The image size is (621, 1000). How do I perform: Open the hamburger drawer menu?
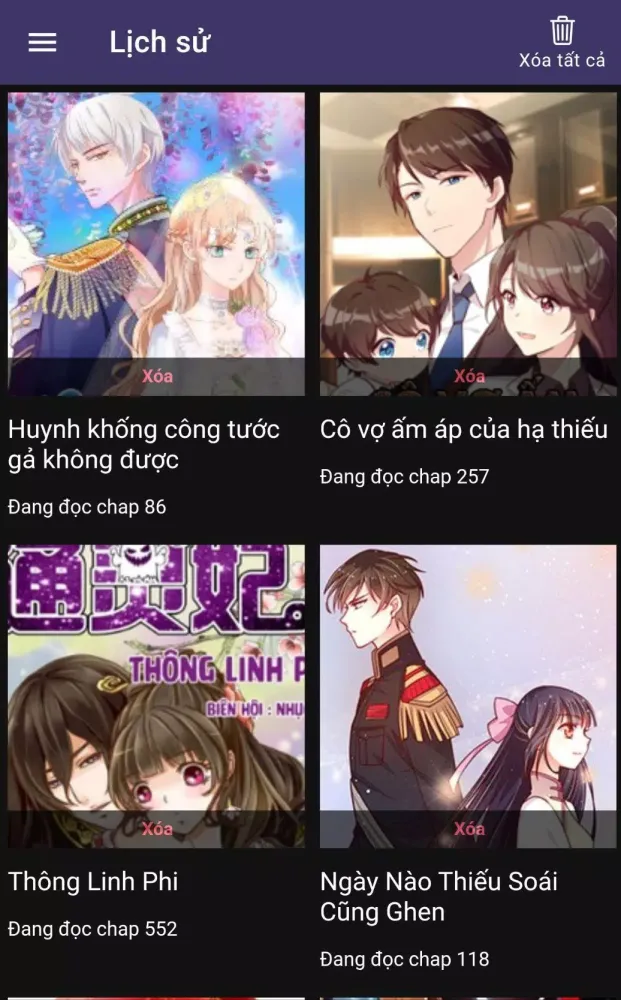[x=42, y=42]
